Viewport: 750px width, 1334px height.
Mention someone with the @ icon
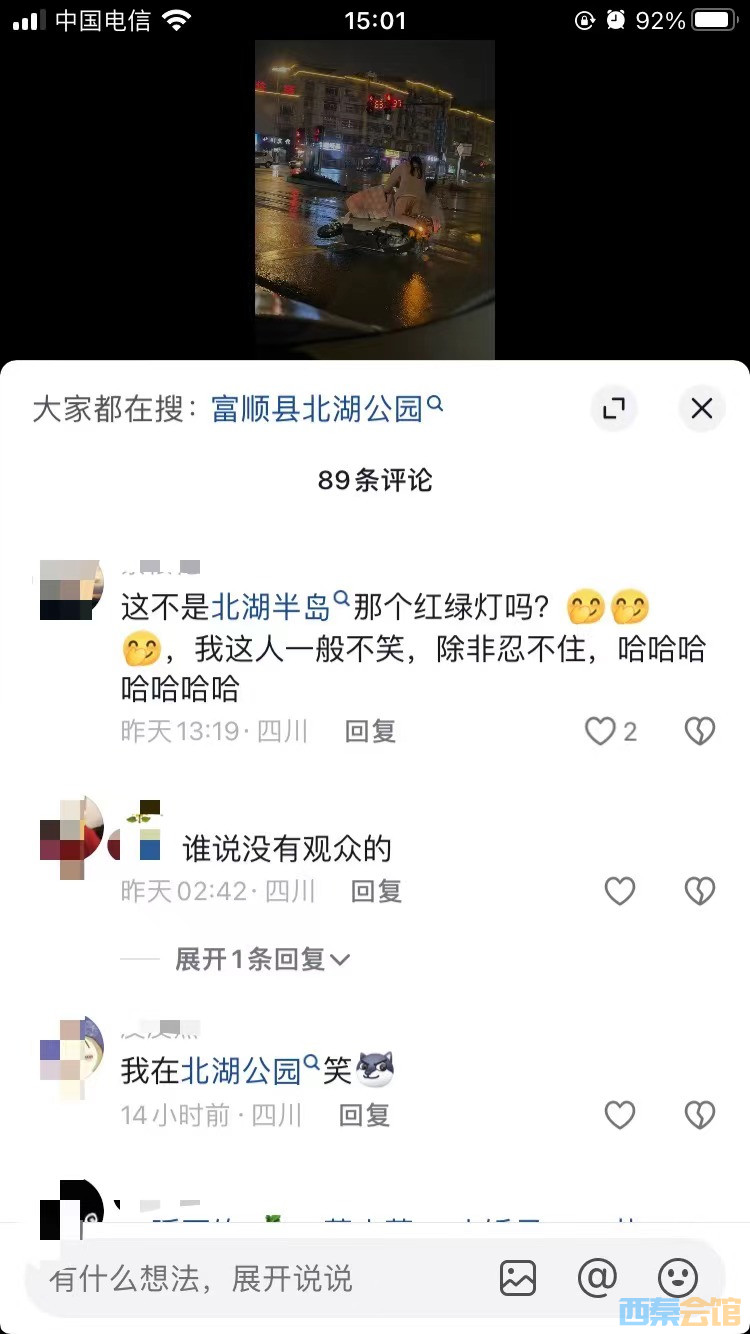(x=597, y=1278)
